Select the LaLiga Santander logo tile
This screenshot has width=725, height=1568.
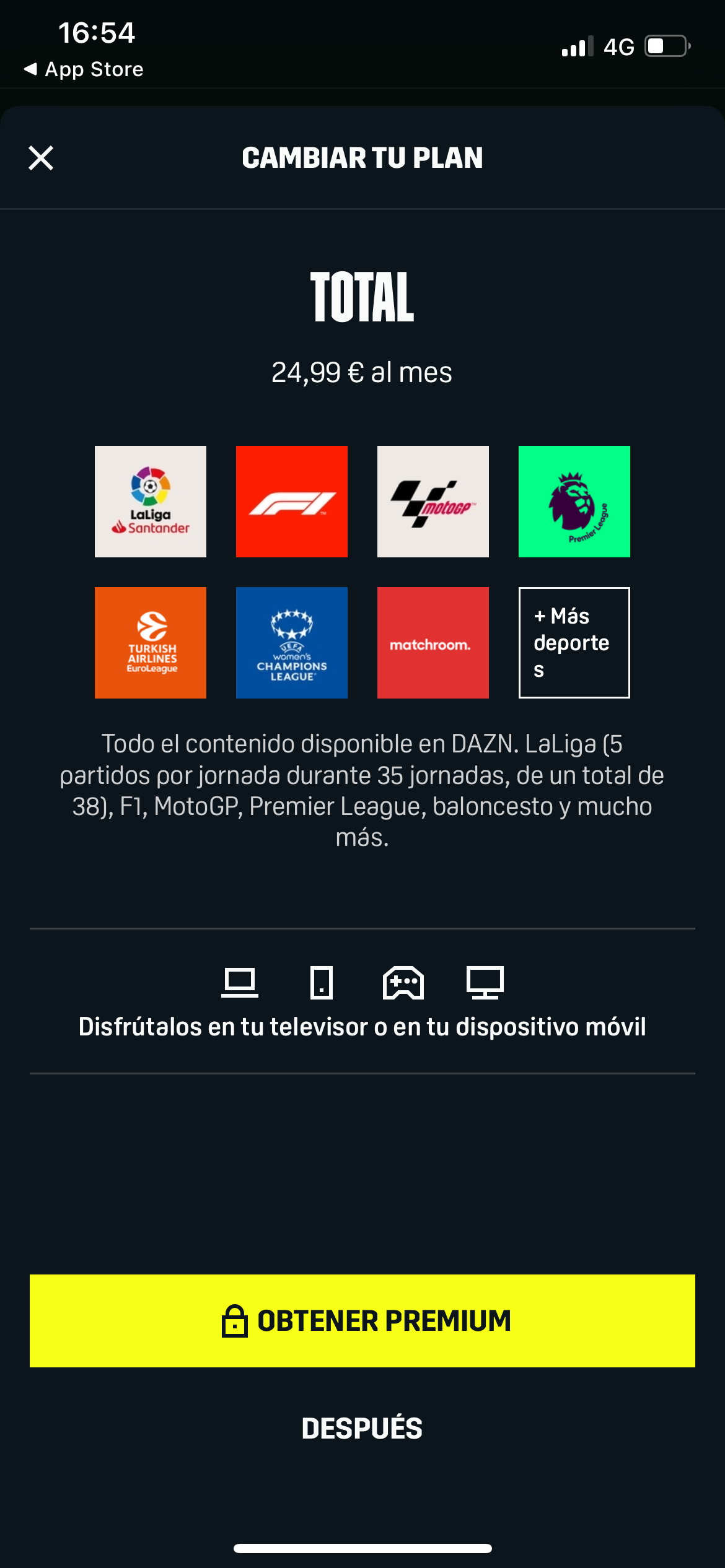click(x=150, y=500)
